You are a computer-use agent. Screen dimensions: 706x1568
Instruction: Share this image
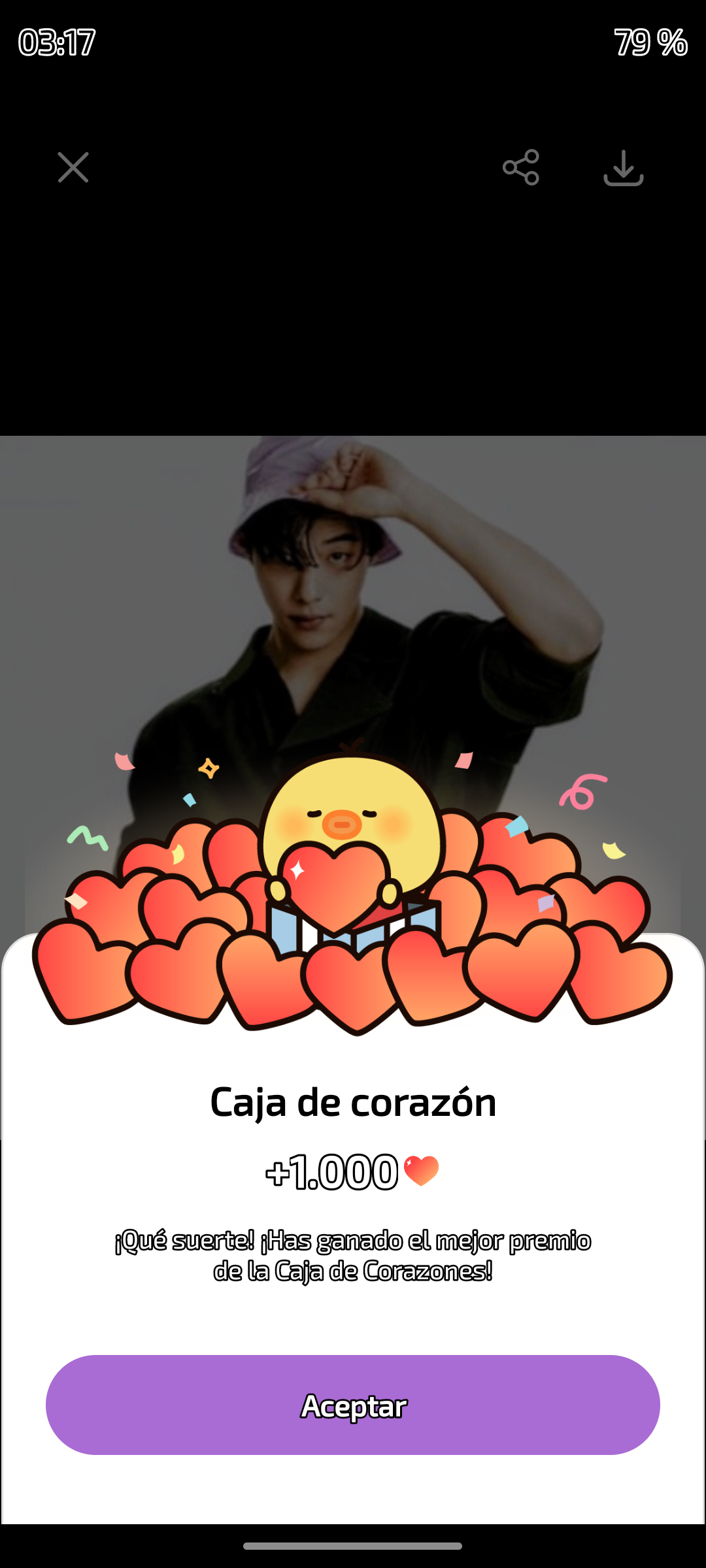[x=520, y=167]
